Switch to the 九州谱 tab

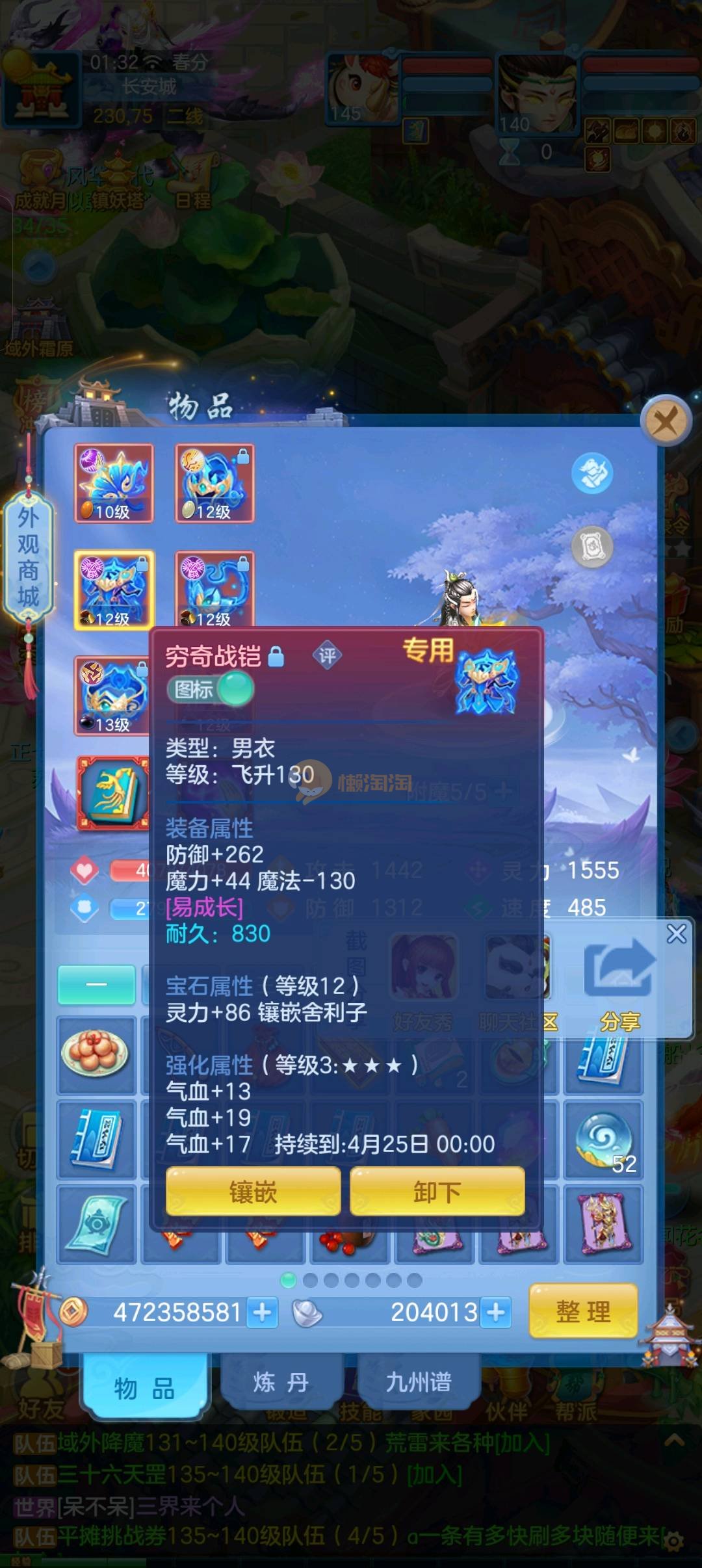418,1381
